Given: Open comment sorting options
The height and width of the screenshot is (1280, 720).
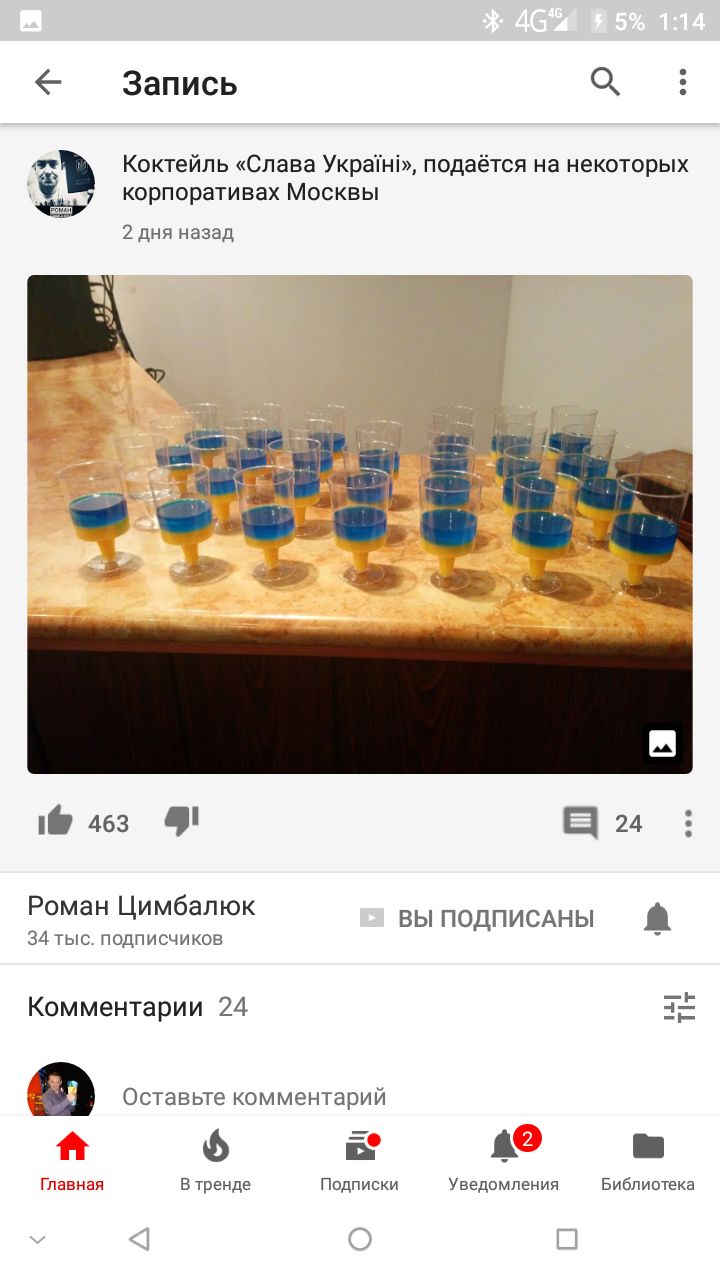Looking at the screenshot, I should [679, 1007].
